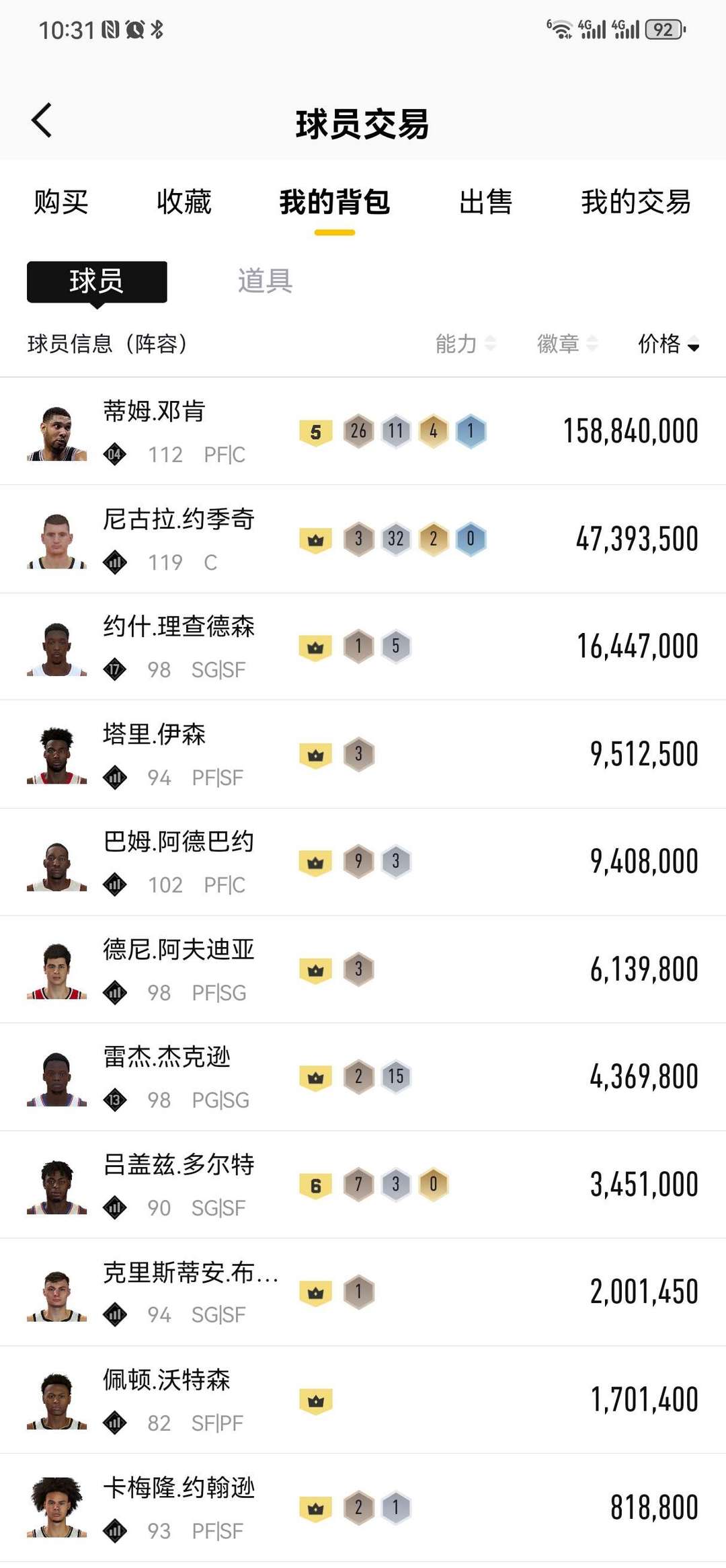The image size is (726, 1568).
Task: Open 蒂姆.邓肯 player row
Action: pos(363,431)
